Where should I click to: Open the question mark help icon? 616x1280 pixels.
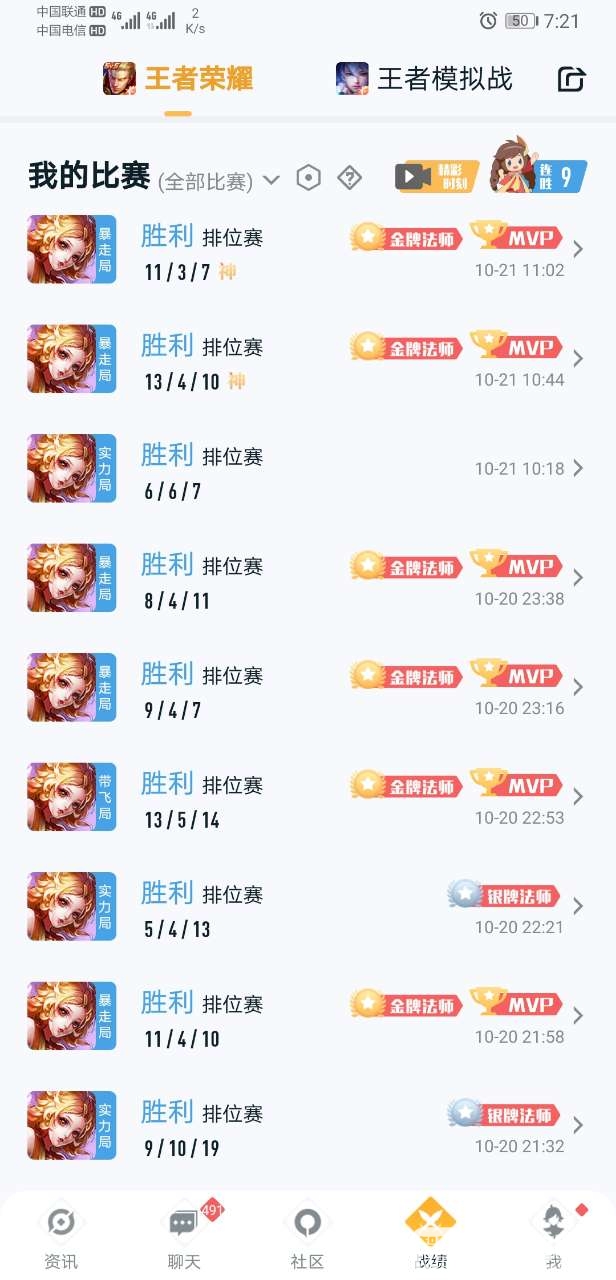(349, 178)
